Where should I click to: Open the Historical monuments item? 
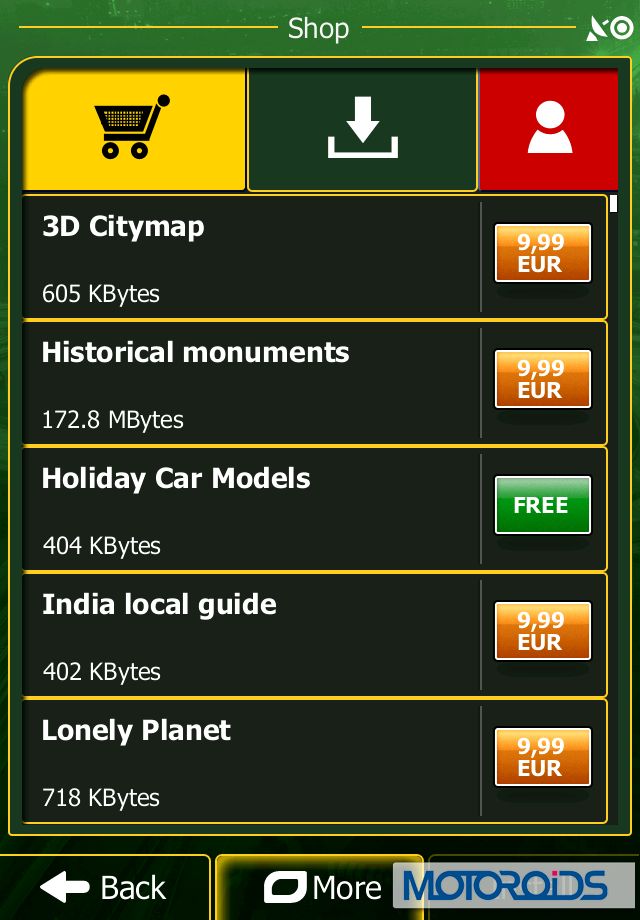tap(250, 383)
